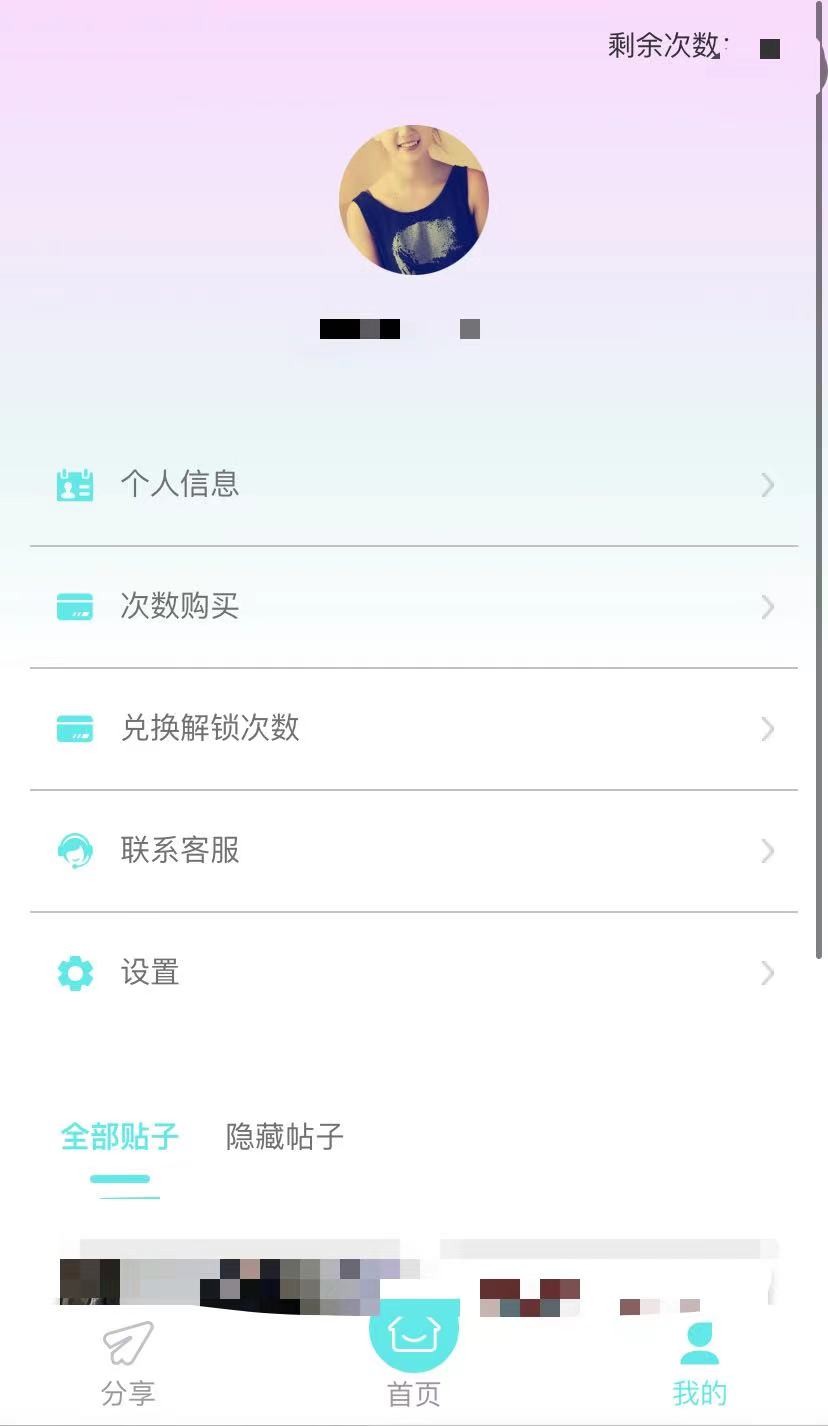Switch to the 隐藏帖子 tab
Screen dimensions: 828x1426
[x=283, y=1136]
